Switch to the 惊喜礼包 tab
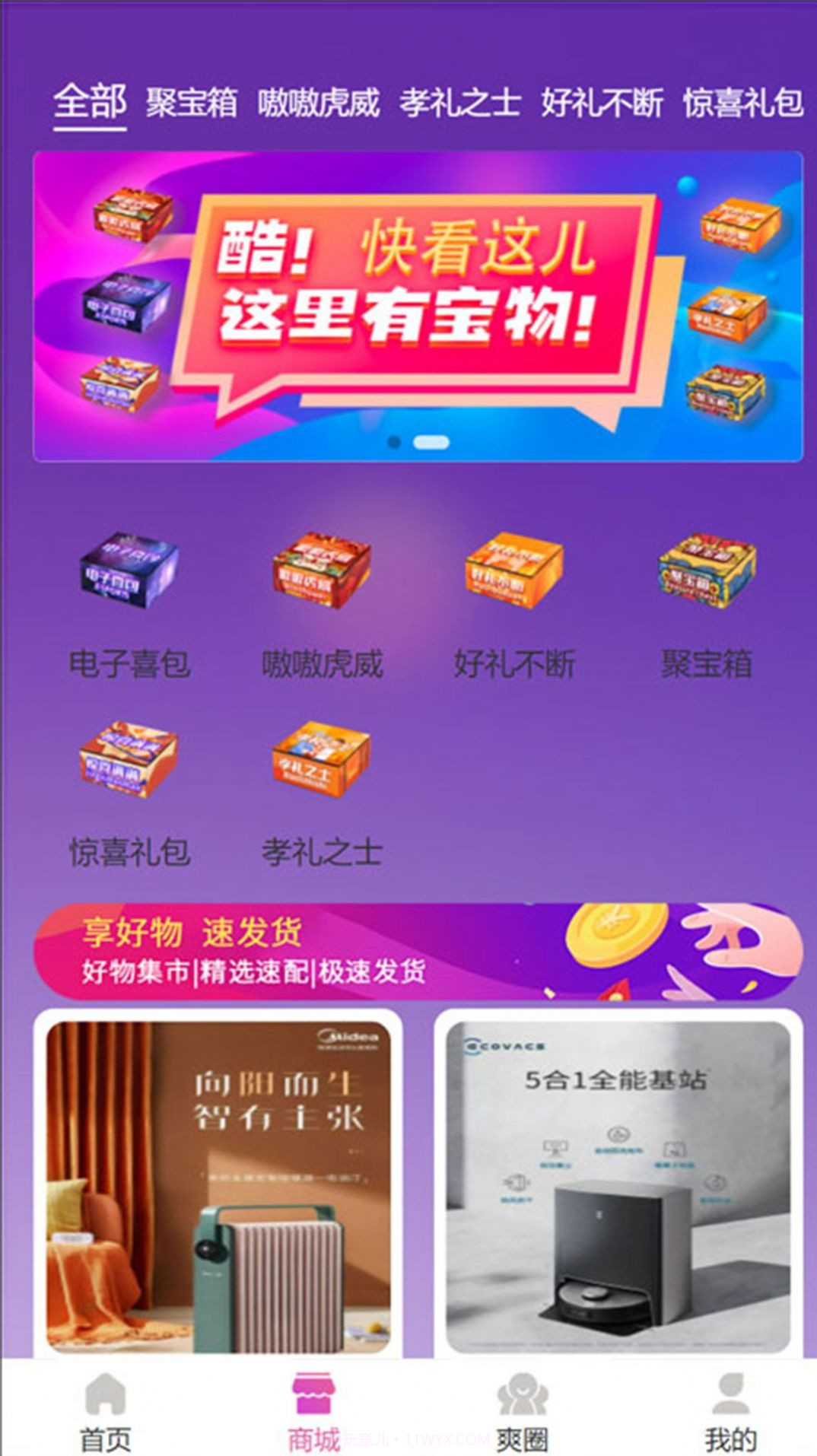The height and width of the screenshot is (1456, 817). click(x=743, y=101)
